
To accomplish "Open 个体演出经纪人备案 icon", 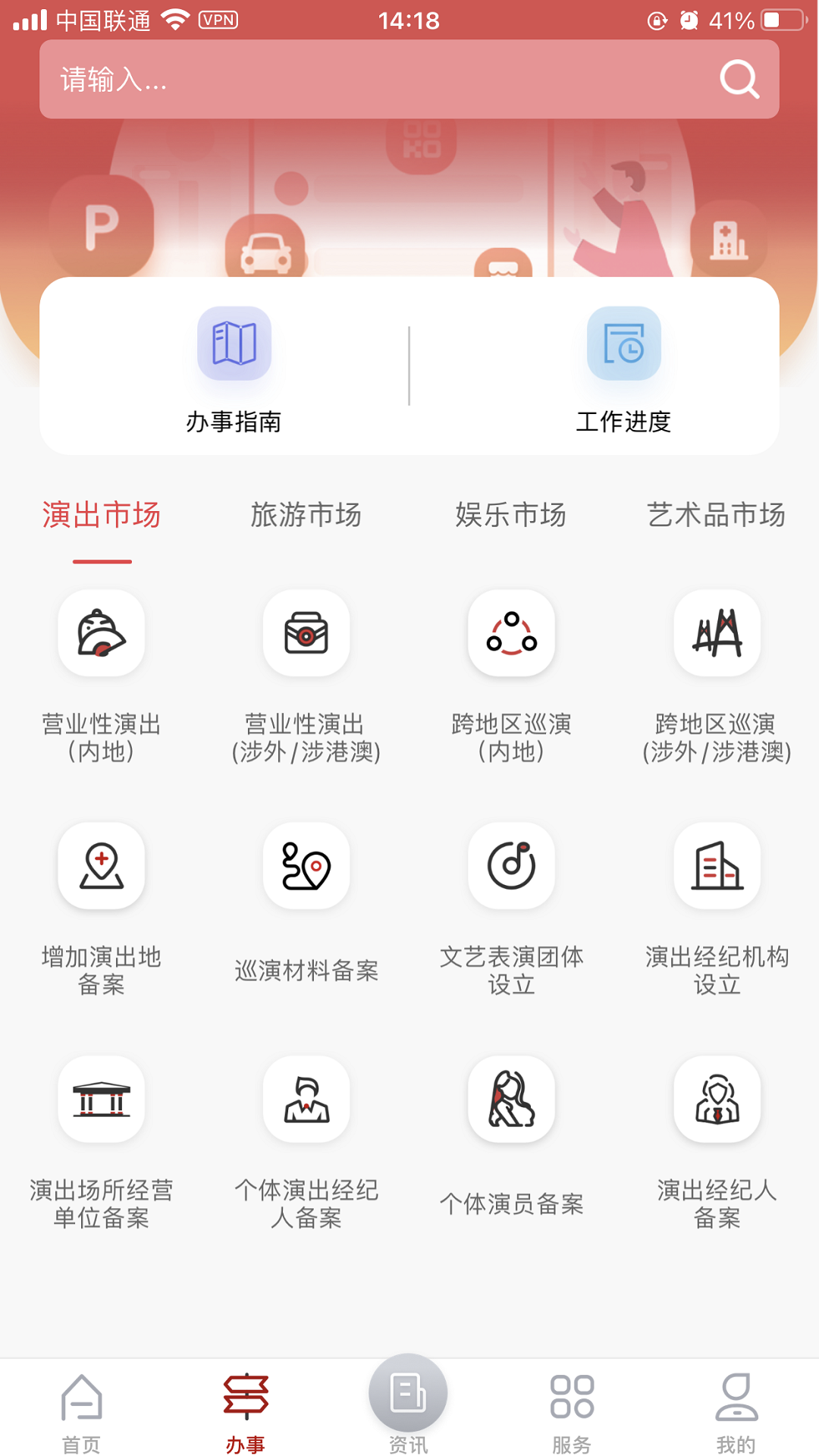I will [x=306, y=1100].
